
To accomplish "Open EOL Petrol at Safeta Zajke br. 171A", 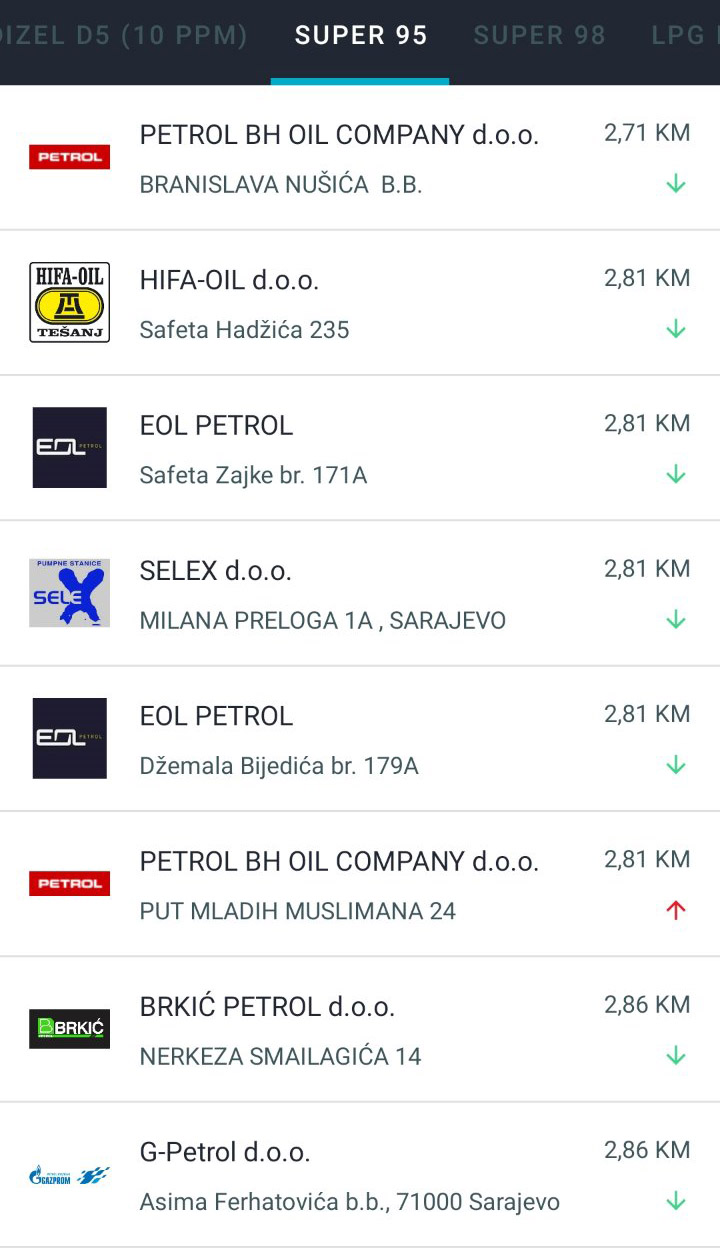I will point(360,448).
